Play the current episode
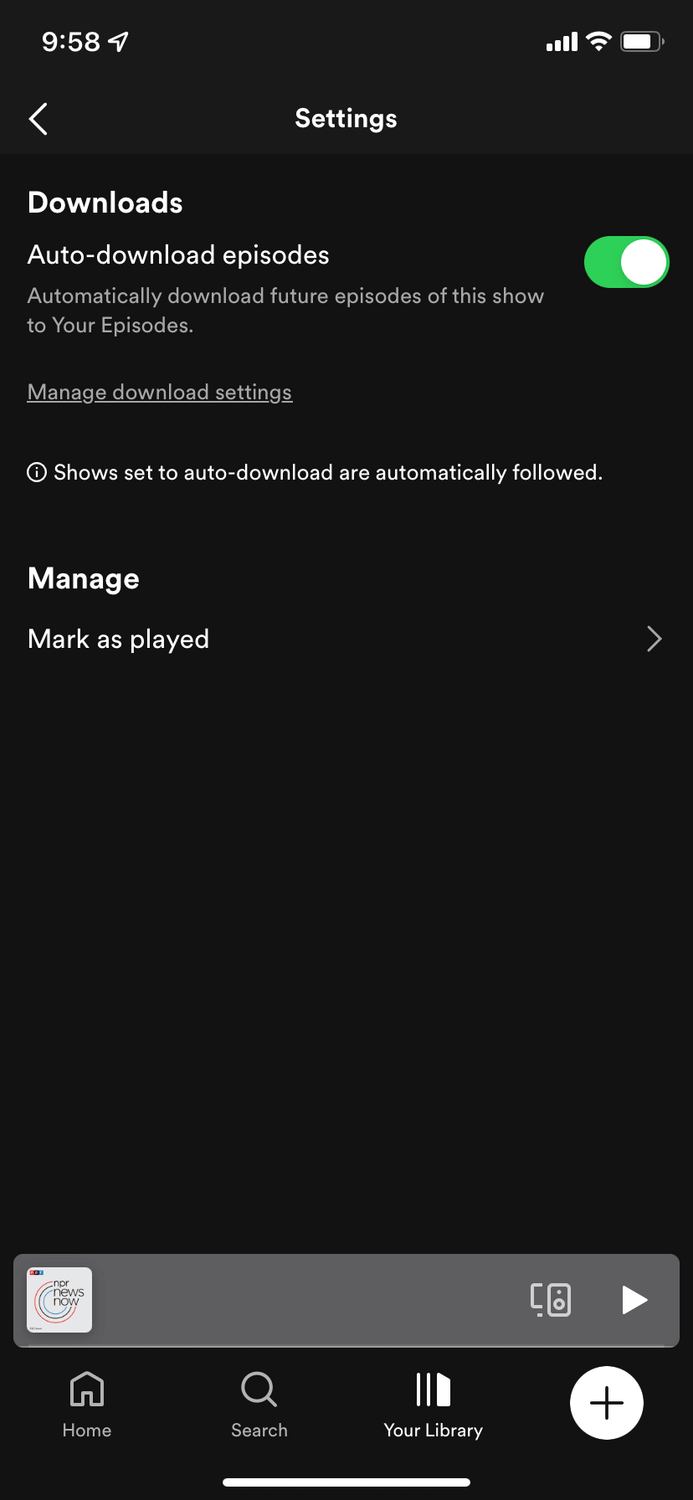 (x=634, y=1300)
